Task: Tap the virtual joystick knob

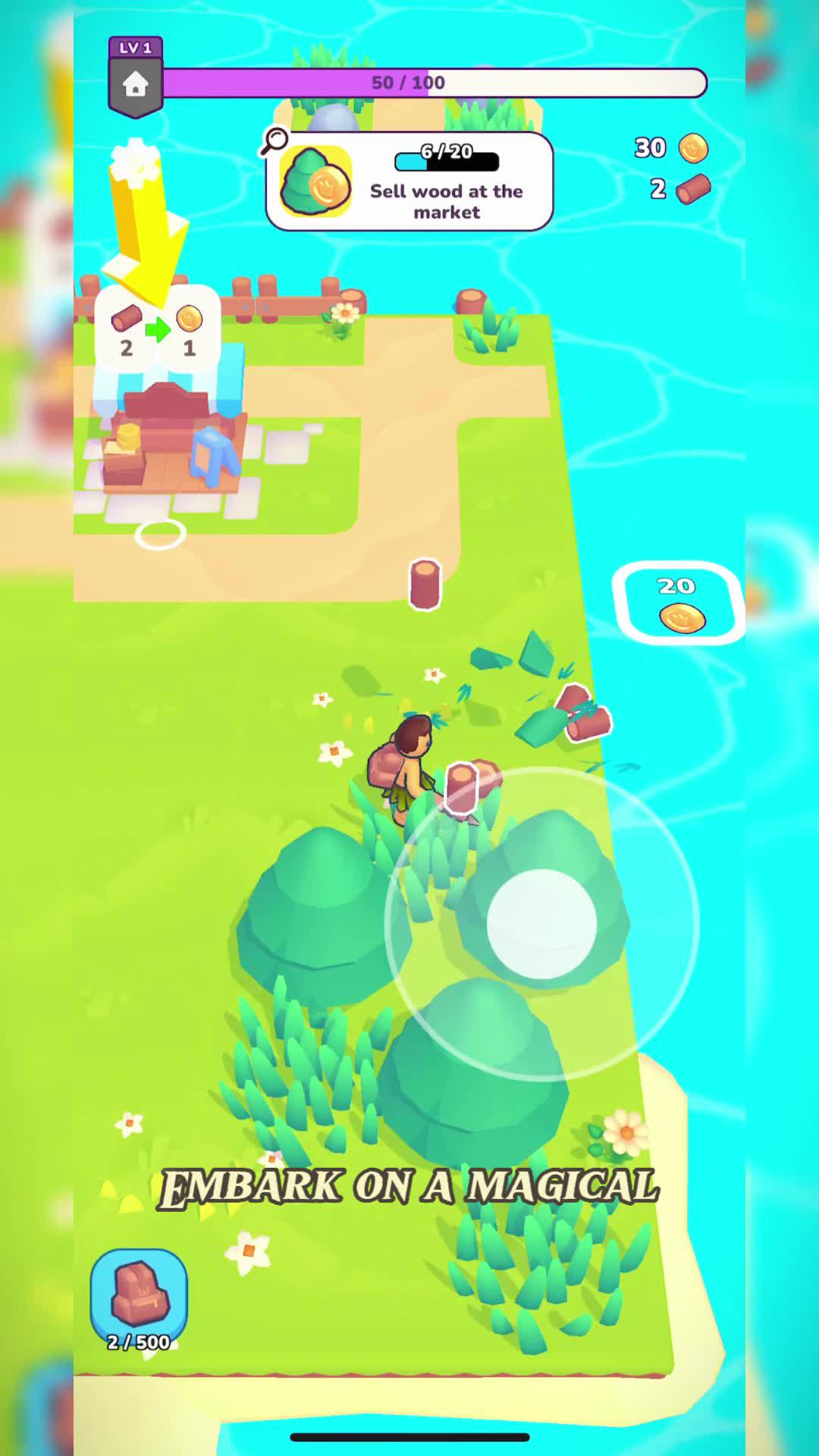Action: click(x=541, y=924)
